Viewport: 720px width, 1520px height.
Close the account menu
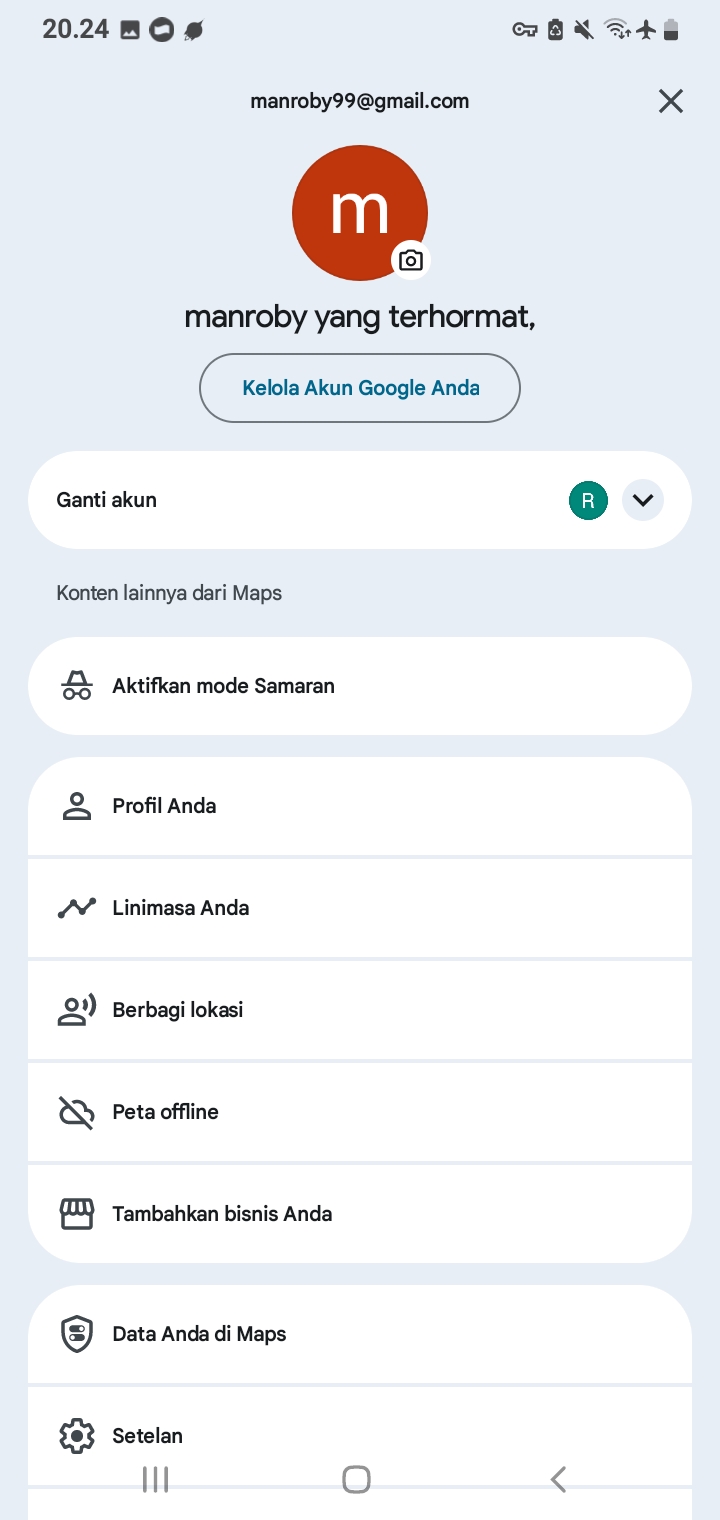point(670,101)
